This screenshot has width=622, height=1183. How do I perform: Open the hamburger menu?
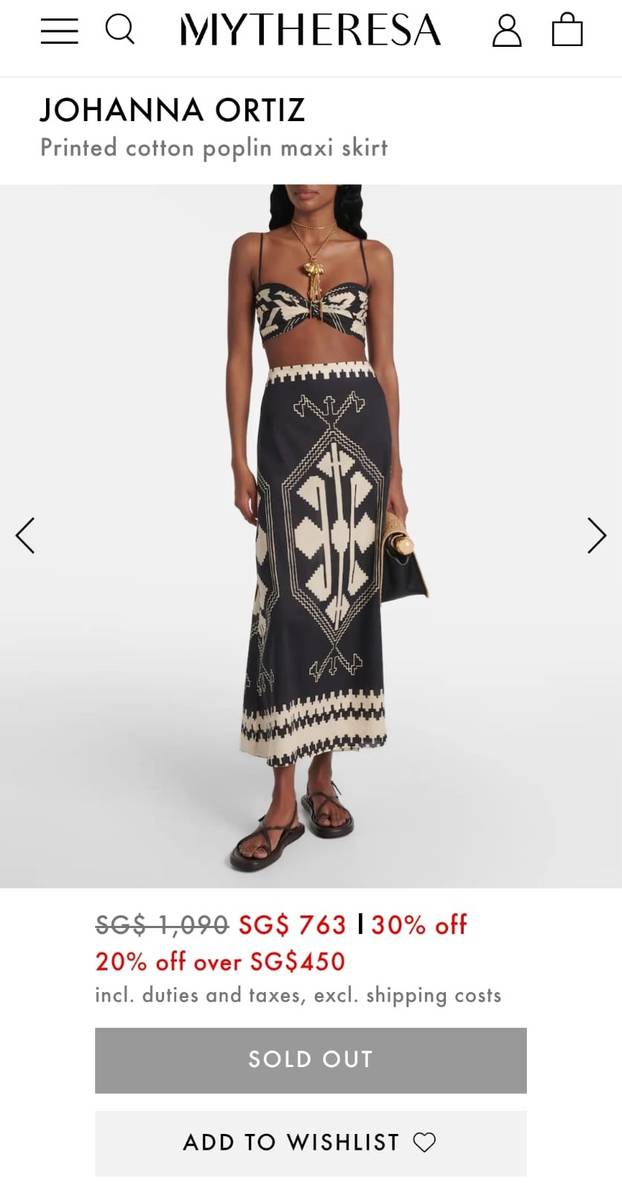click(x=59, y=30)
